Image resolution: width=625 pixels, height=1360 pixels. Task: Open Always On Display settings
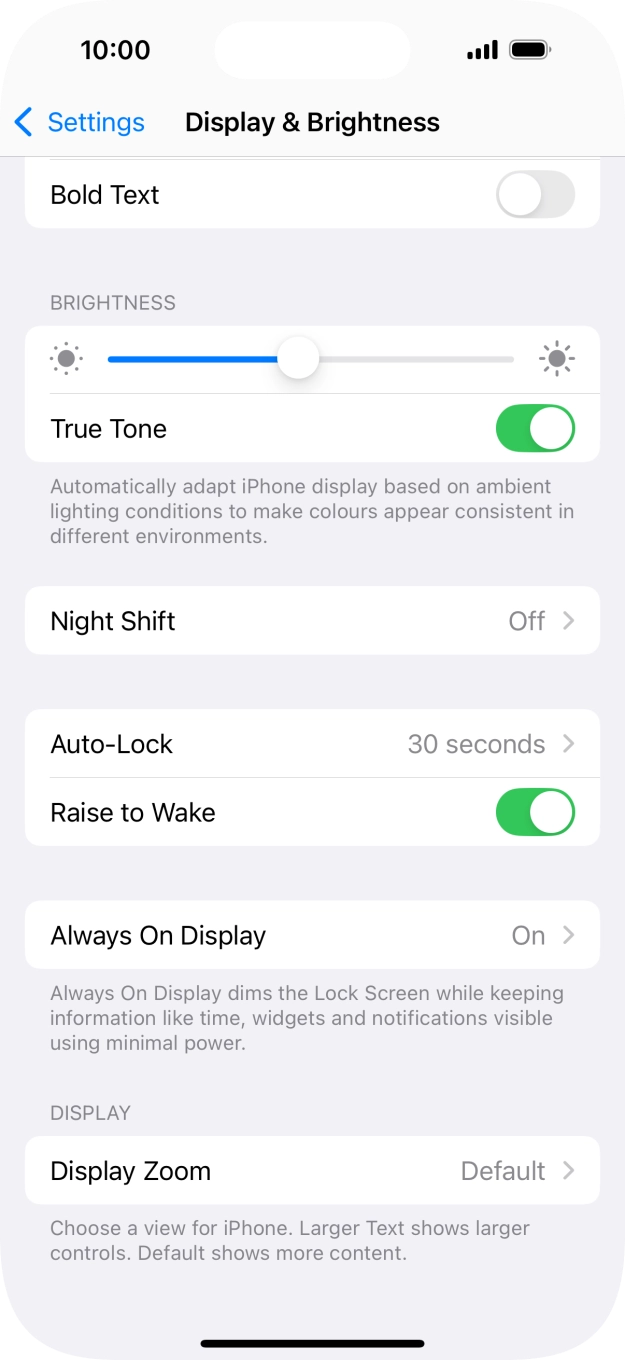coord(312,935)
